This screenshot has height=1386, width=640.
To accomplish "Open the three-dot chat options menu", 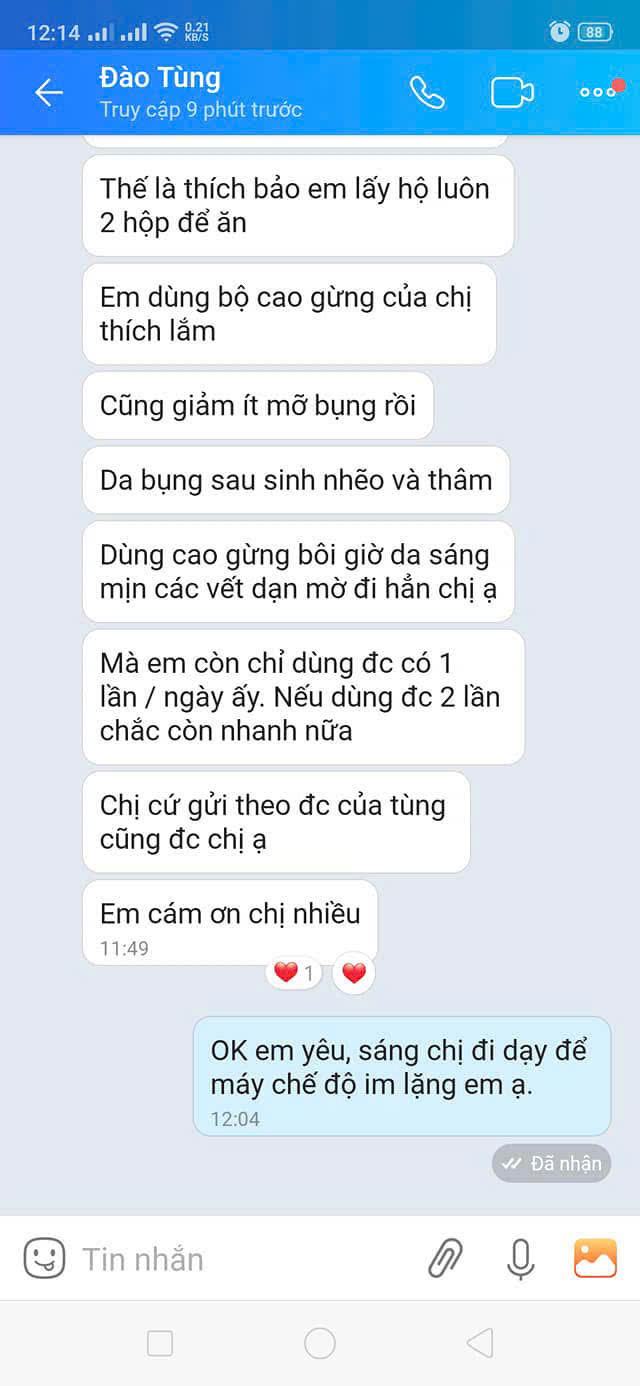I will click(x=597, y=93).
